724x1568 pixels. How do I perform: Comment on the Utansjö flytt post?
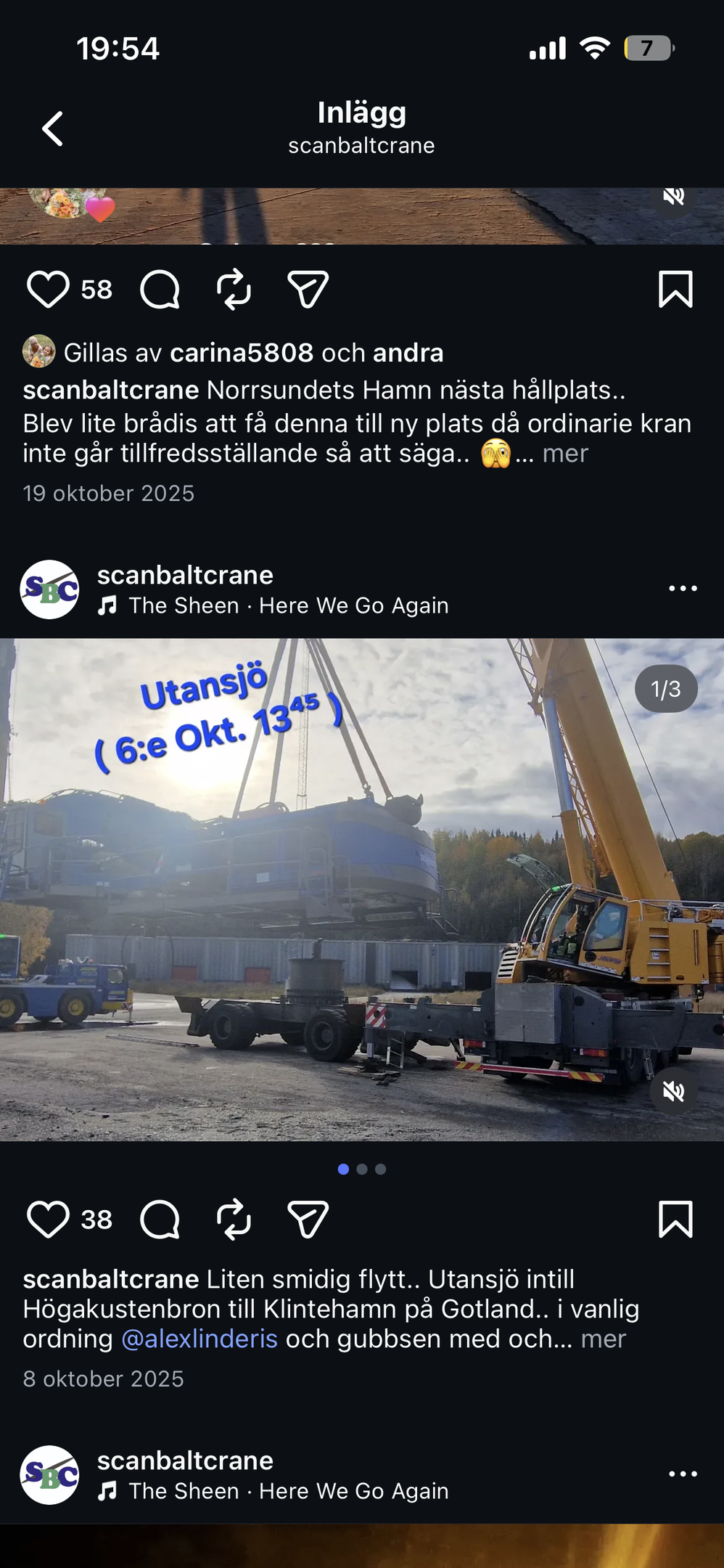(160, 1219)
